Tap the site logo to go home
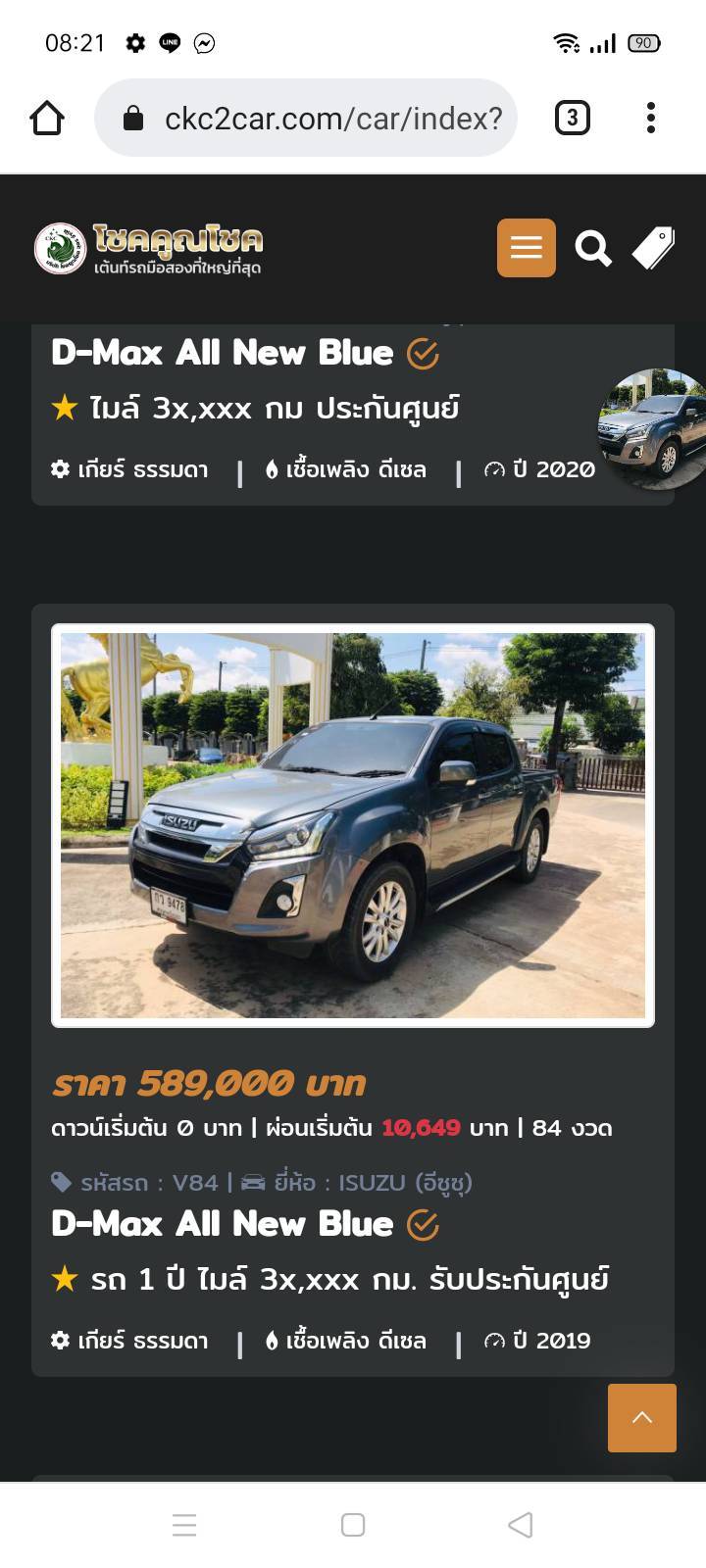Viewport: 706px width, 1568px height. (x=149, y=249)
